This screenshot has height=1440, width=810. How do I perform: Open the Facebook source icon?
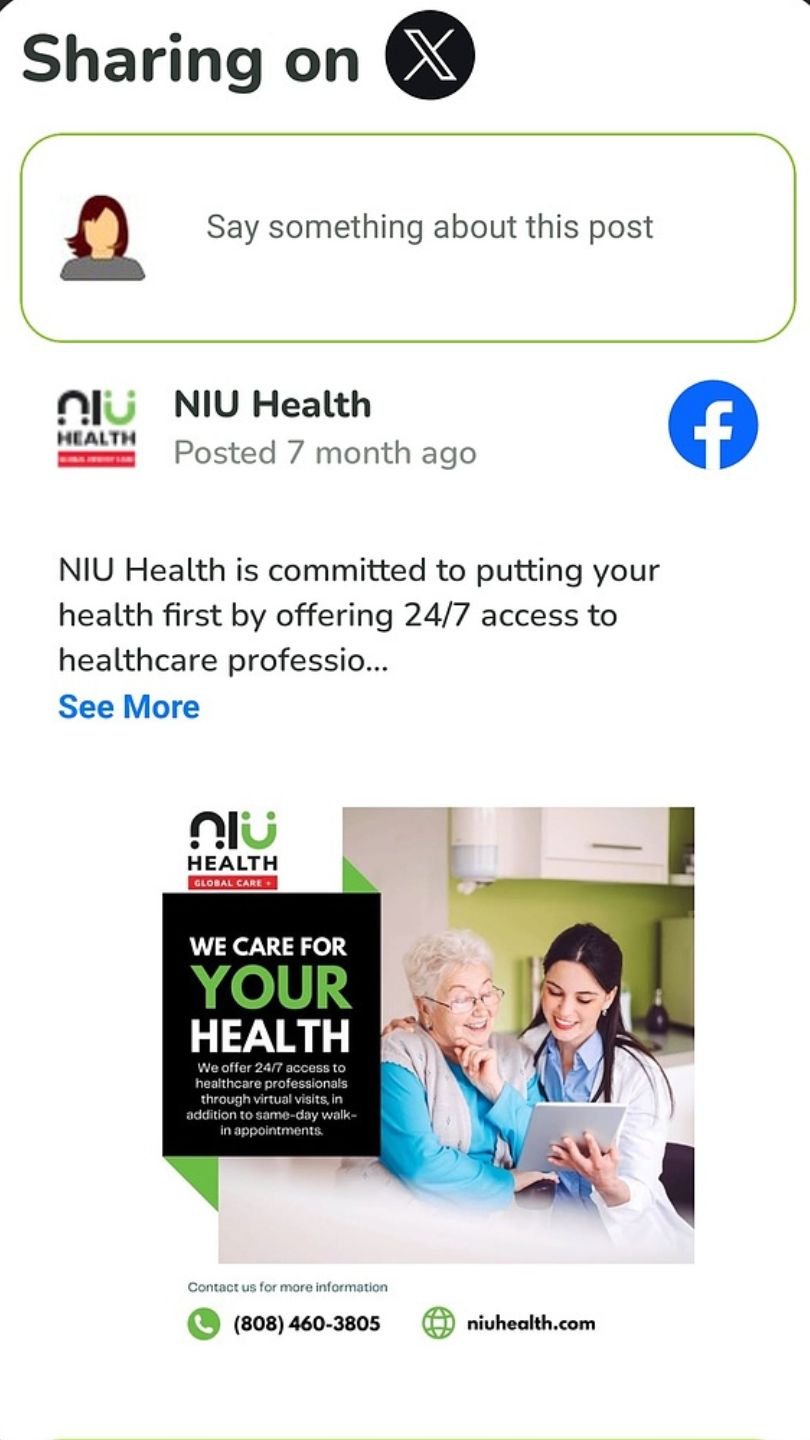pyautogui.click(x=712, y=425)
